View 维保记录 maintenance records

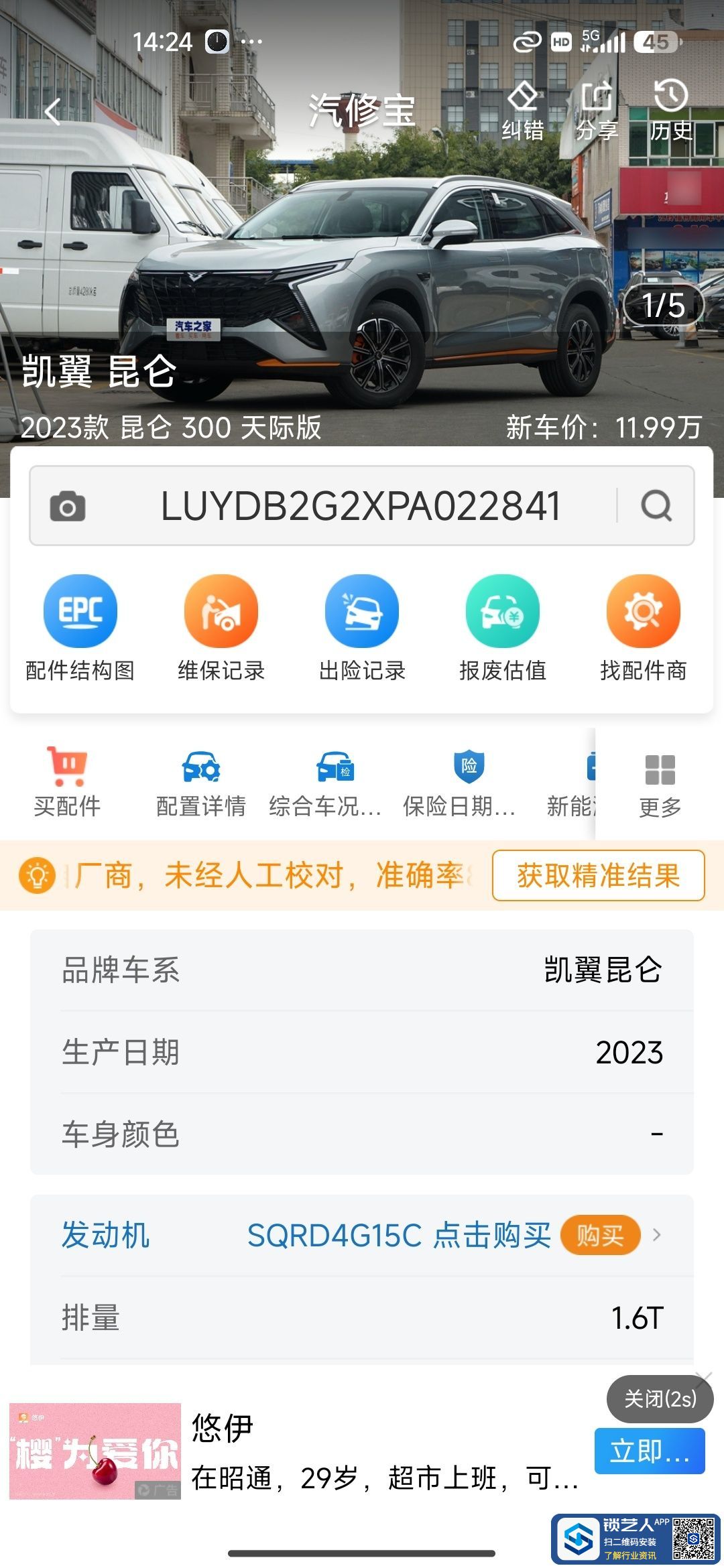(x=221, y=628)
